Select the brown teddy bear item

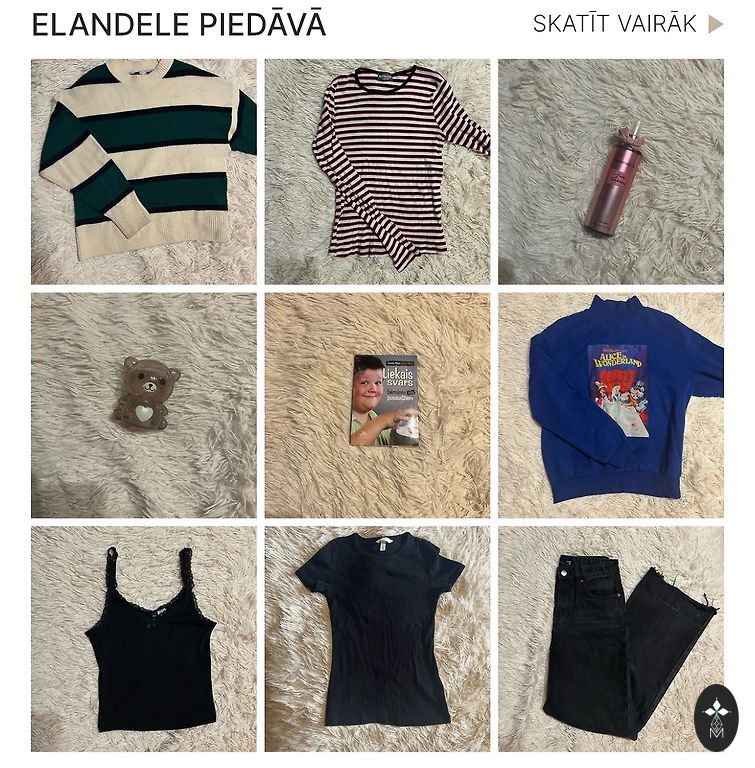(x=143, y=404)
